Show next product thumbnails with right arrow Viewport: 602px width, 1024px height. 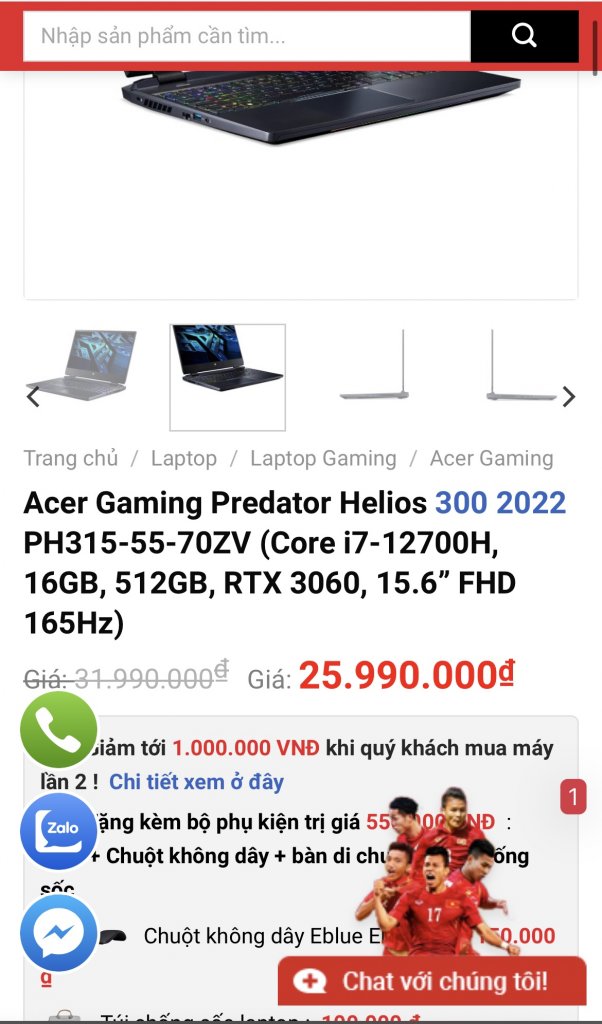coord(568,397)
